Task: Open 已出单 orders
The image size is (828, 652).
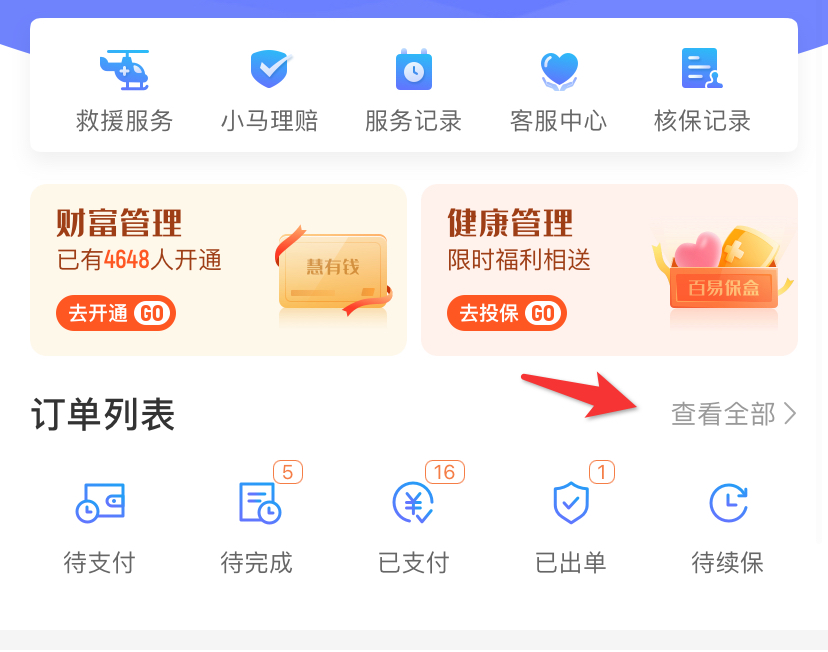Action: 571,525
